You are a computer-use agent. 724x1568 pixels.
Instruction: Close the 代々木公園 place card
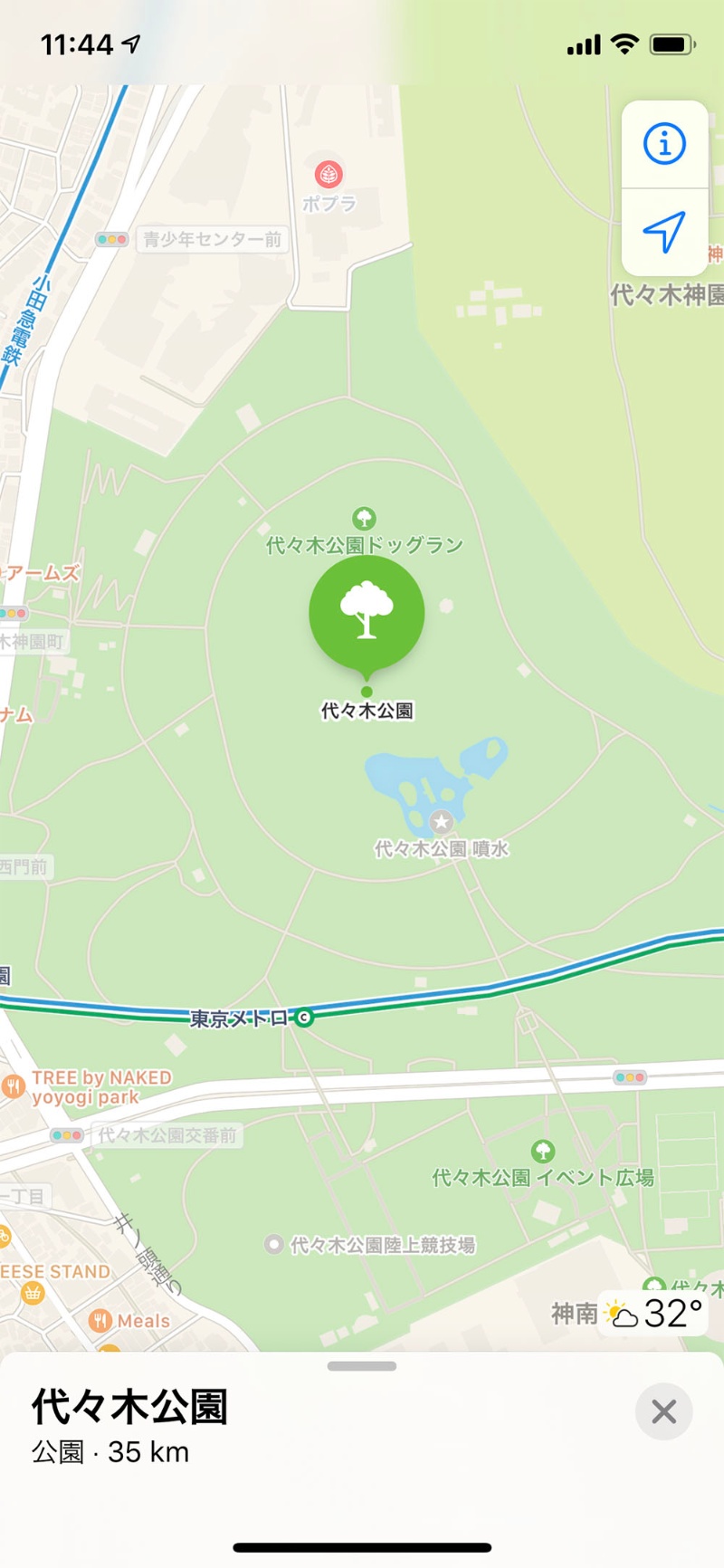coord(663,1411)
